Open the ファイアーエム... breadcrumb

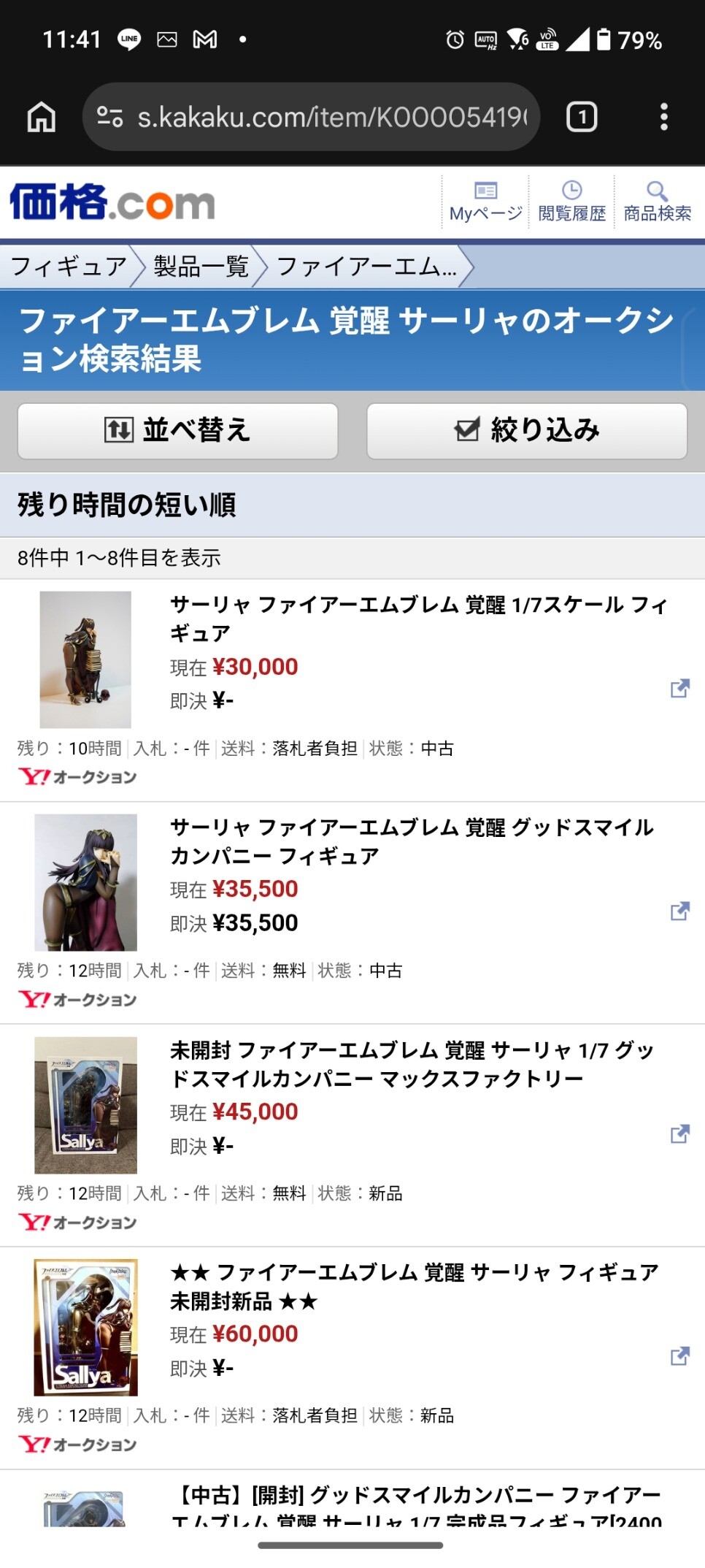(366, 267)
